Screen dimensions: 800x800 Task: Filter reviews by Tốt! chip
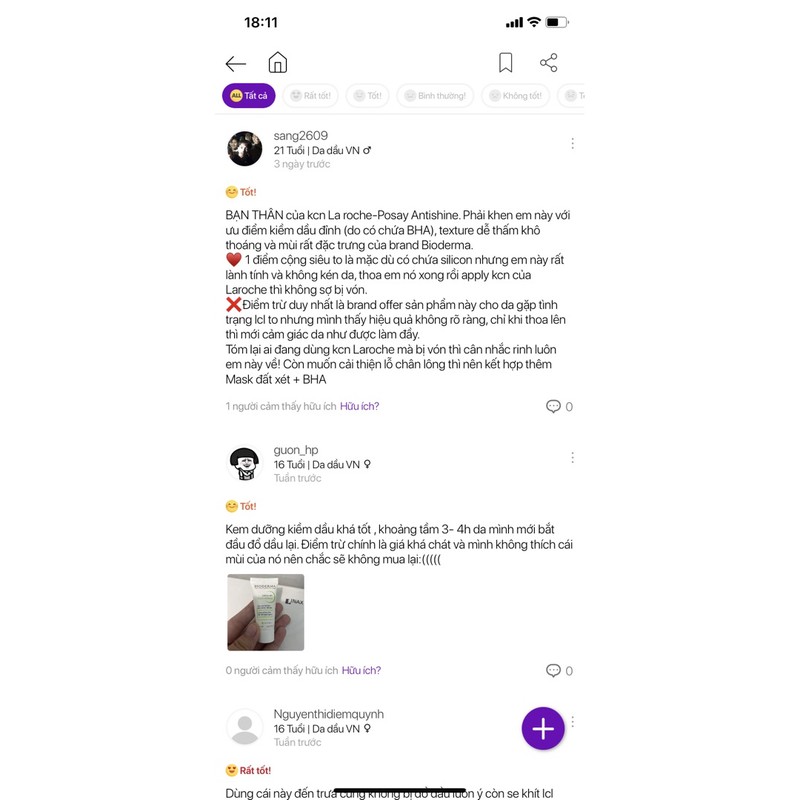pos(368,96)
